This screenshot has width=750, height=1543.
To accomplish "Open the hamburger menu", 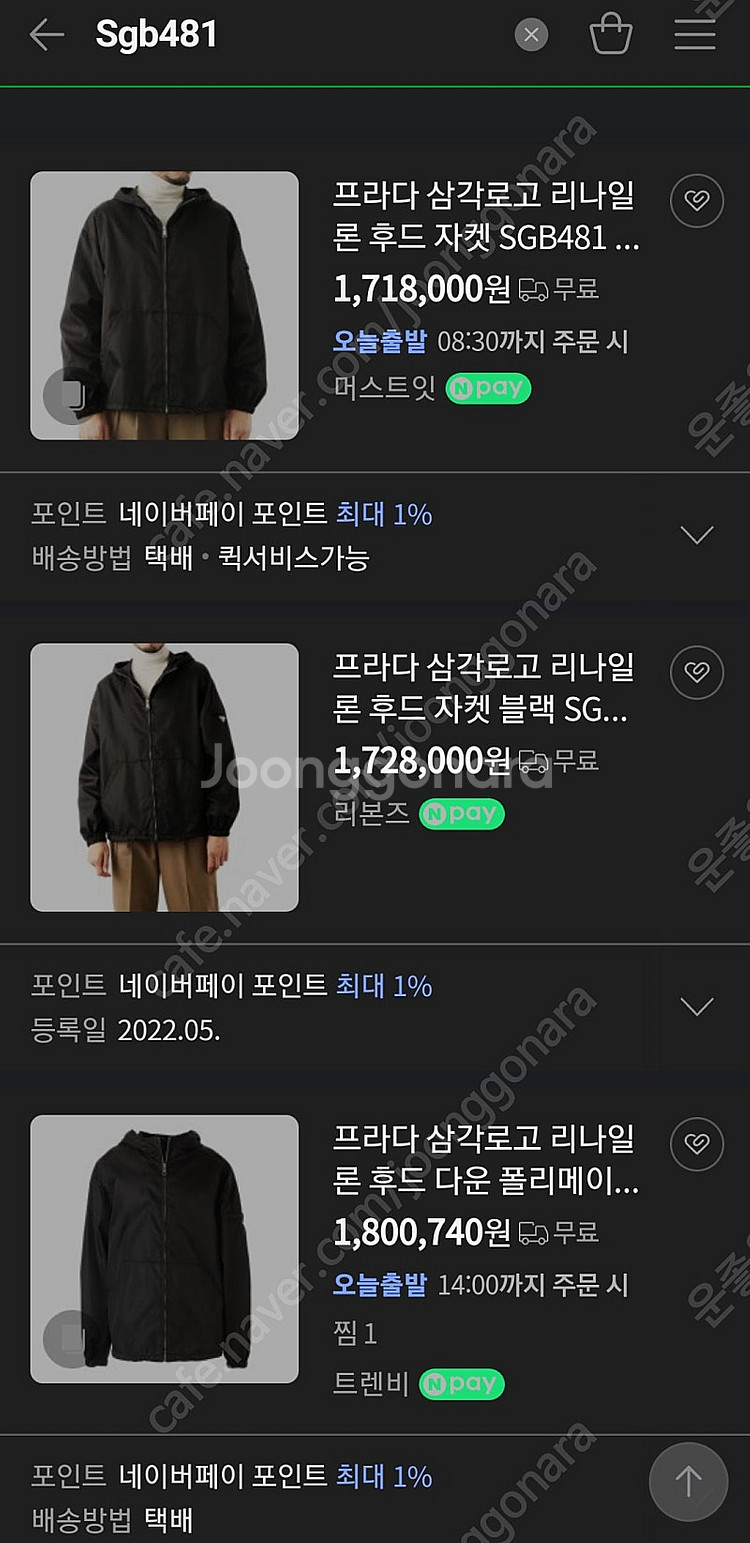I will (x=694, y=34).
